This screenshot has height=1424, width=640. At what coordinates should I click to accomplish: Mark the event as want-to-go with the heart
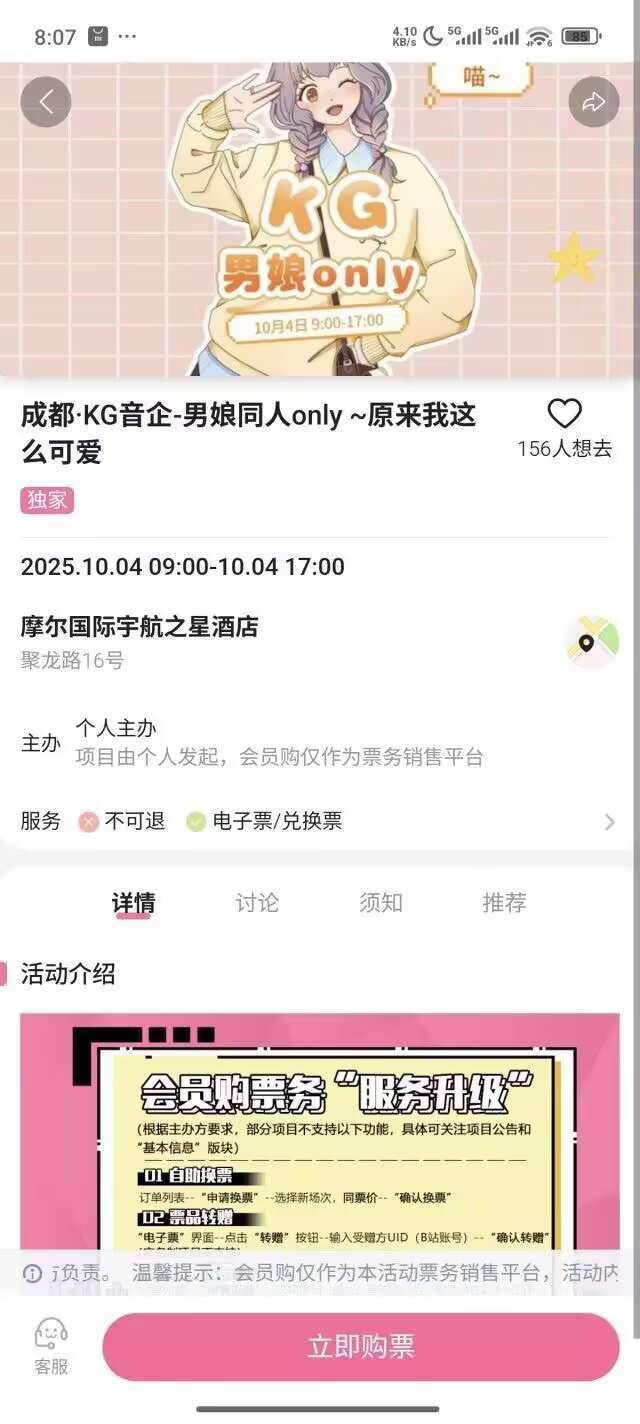tap(564, 414)
